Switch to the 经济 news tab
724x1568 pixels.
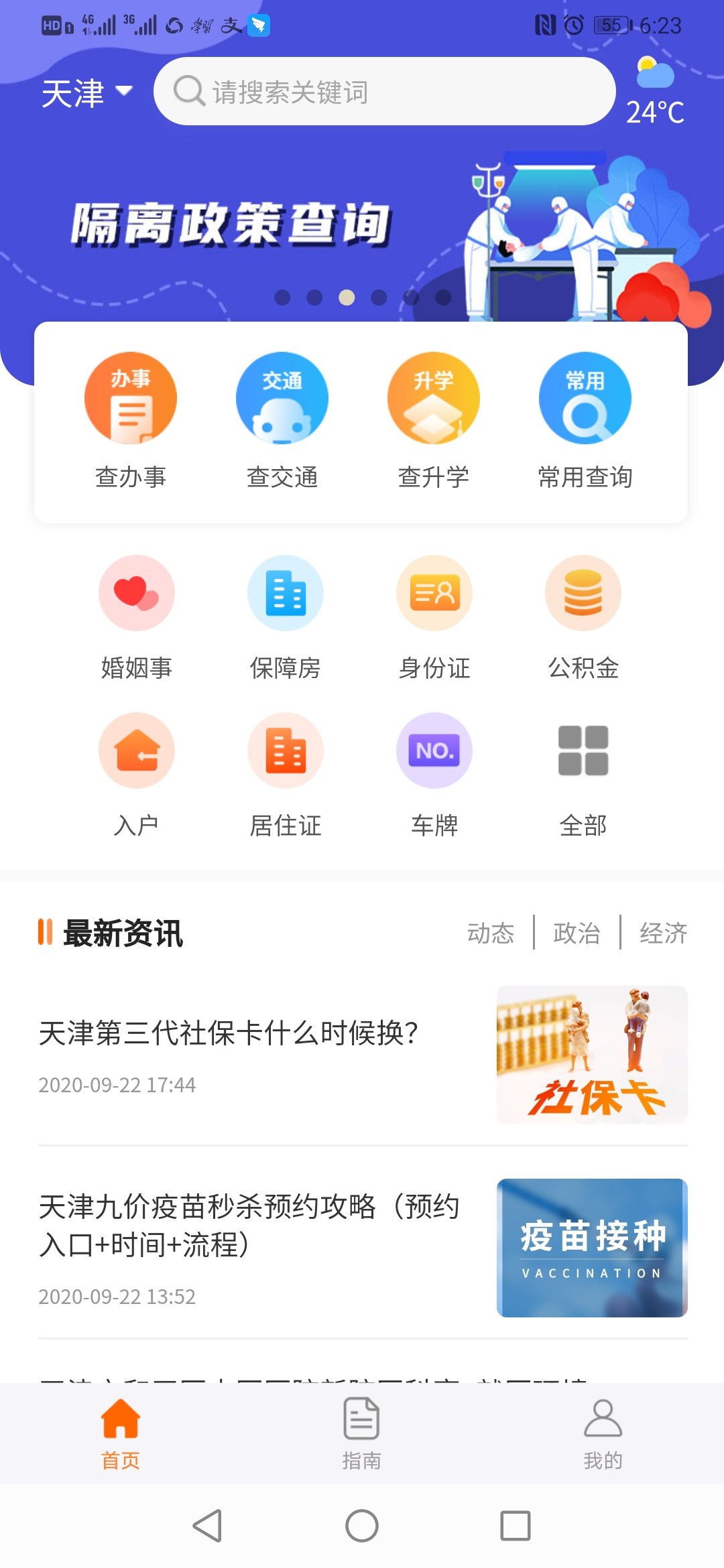tap(663, 933)
